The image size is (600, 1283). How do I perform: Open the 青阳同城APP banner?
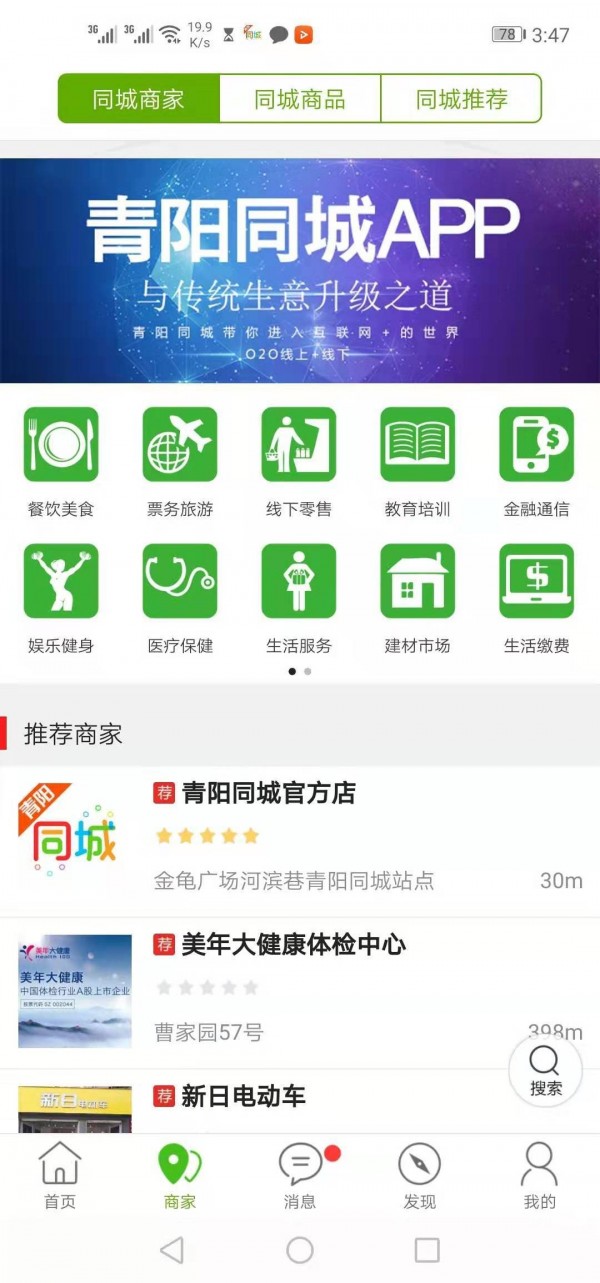[300, 270]
